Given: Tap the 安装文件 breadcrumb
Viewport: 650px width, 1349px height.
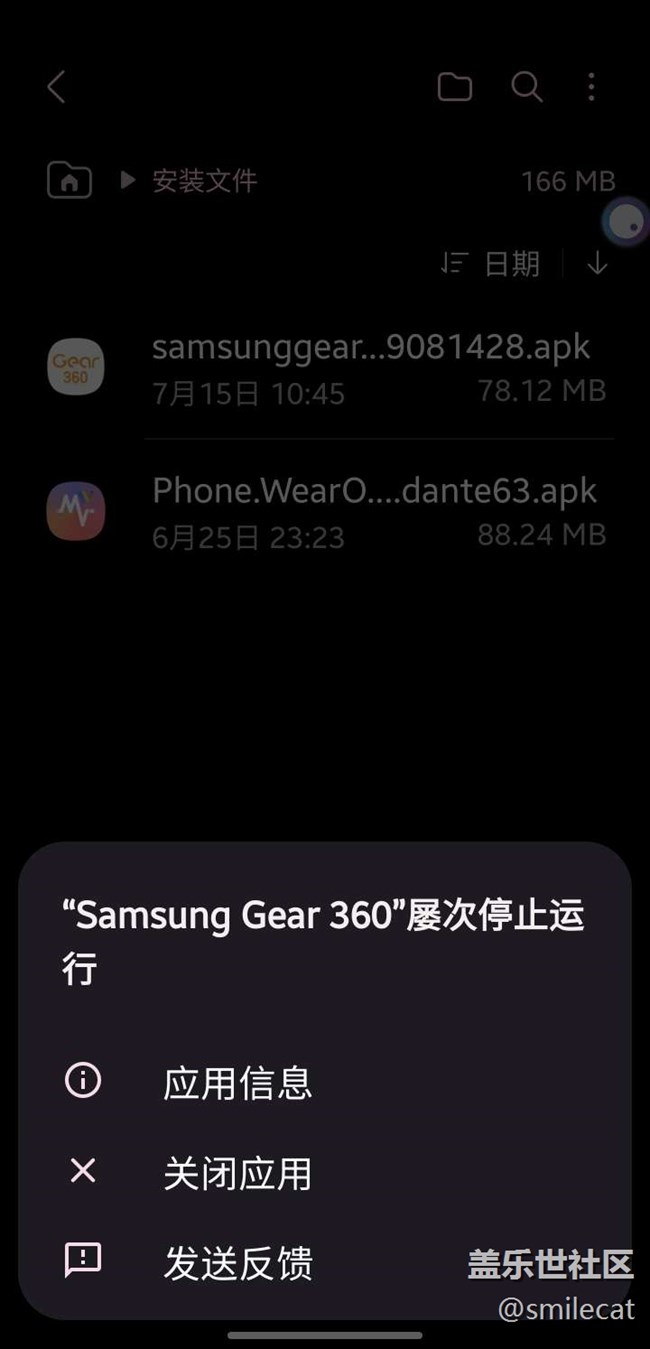Looking at the screenshot, I should tap(204, 181).
